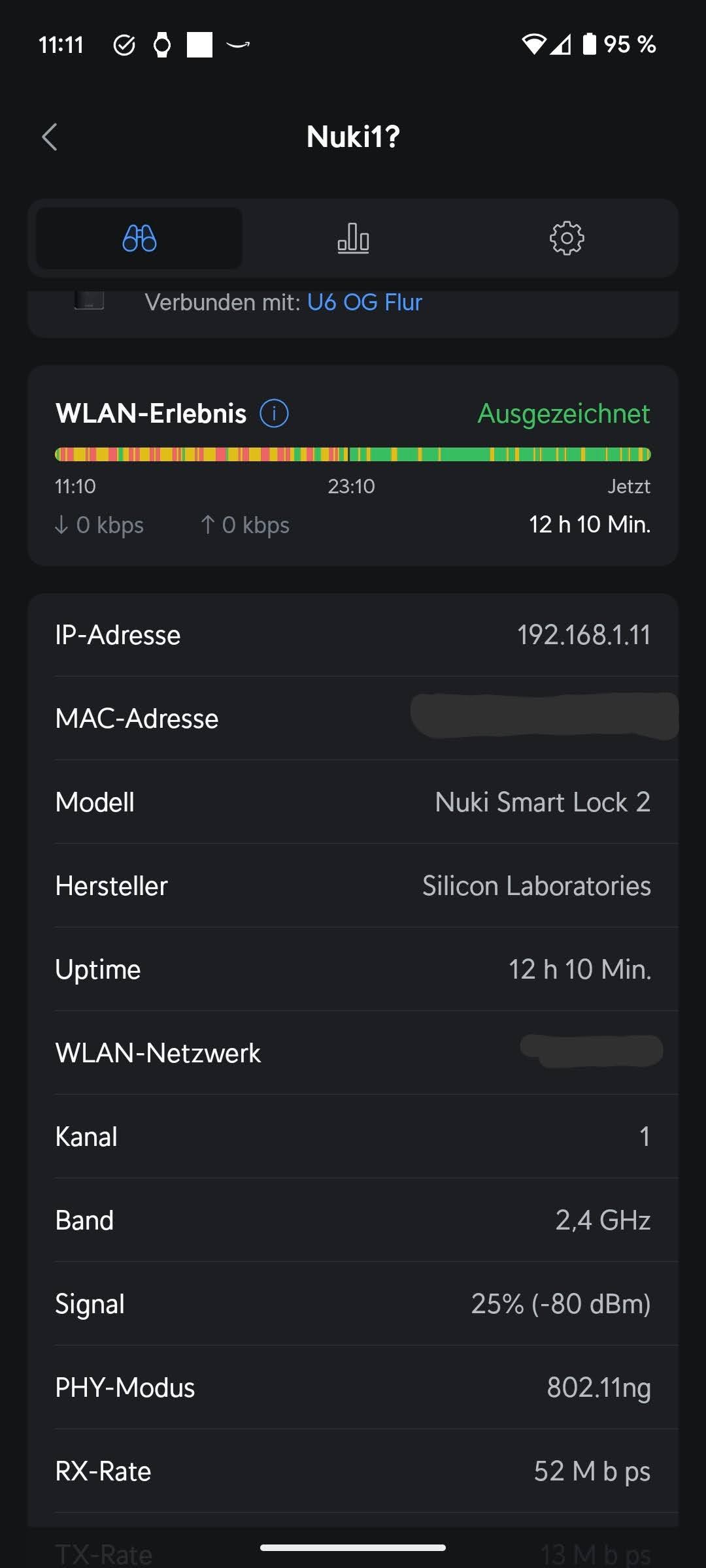Open the gear settings tab
This screenshot has width=706, height=1568.
point(567,238)
